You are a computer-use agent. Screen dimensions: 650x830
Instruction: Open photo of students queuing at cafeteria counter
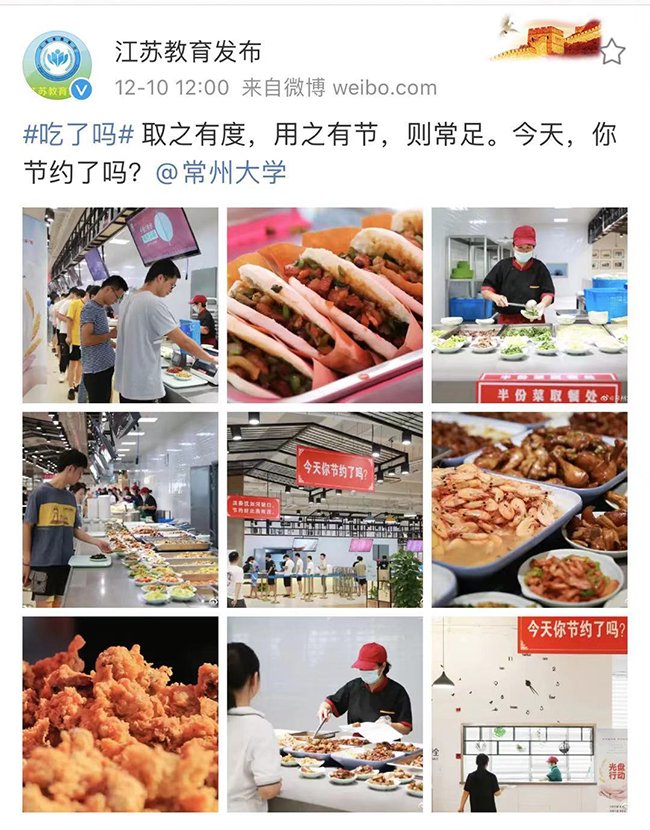click(x=120, y=305)
